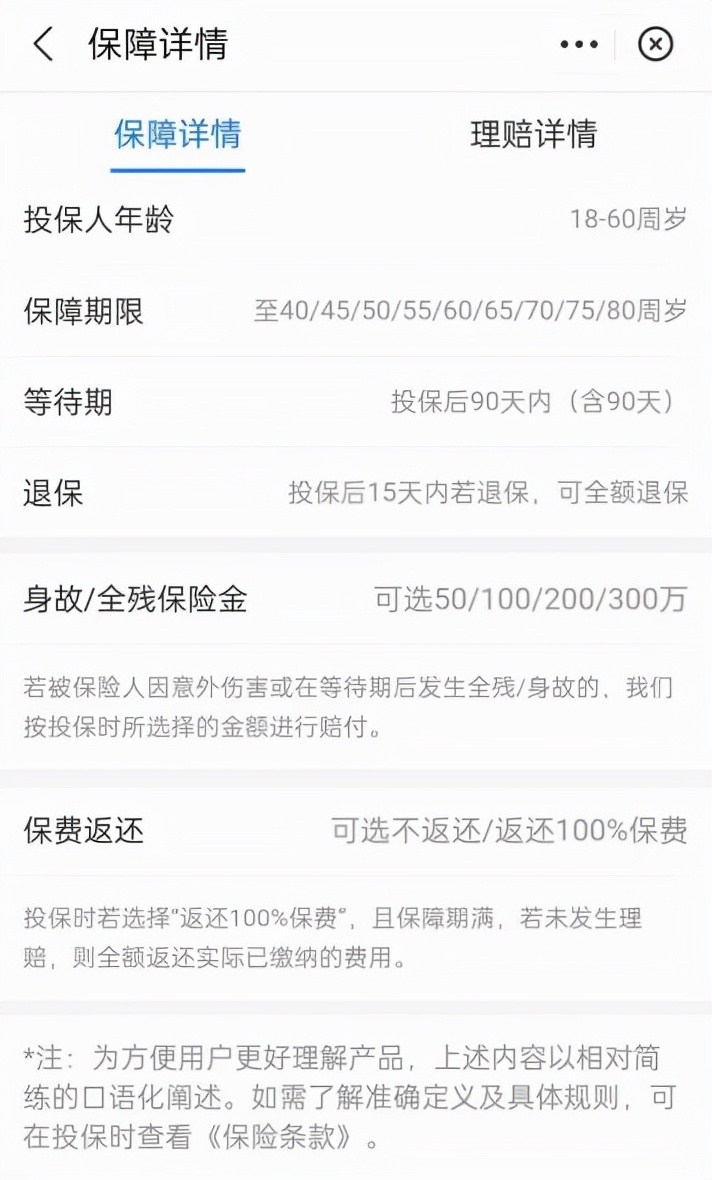The height and width of the screenshot is (1180, 712).
Task: Open the three-dot more options menu
Action: click(x=579, y=44)
